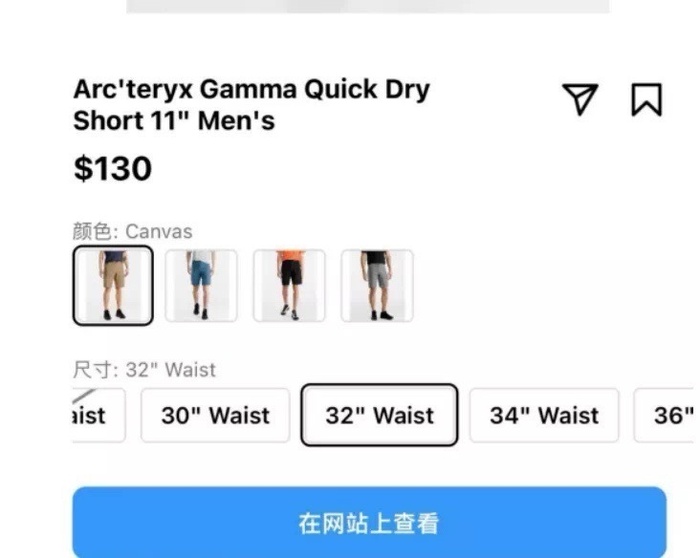Pick the 34" Waist size
Viewport: 700px width, 558px height.
[544, 415]
